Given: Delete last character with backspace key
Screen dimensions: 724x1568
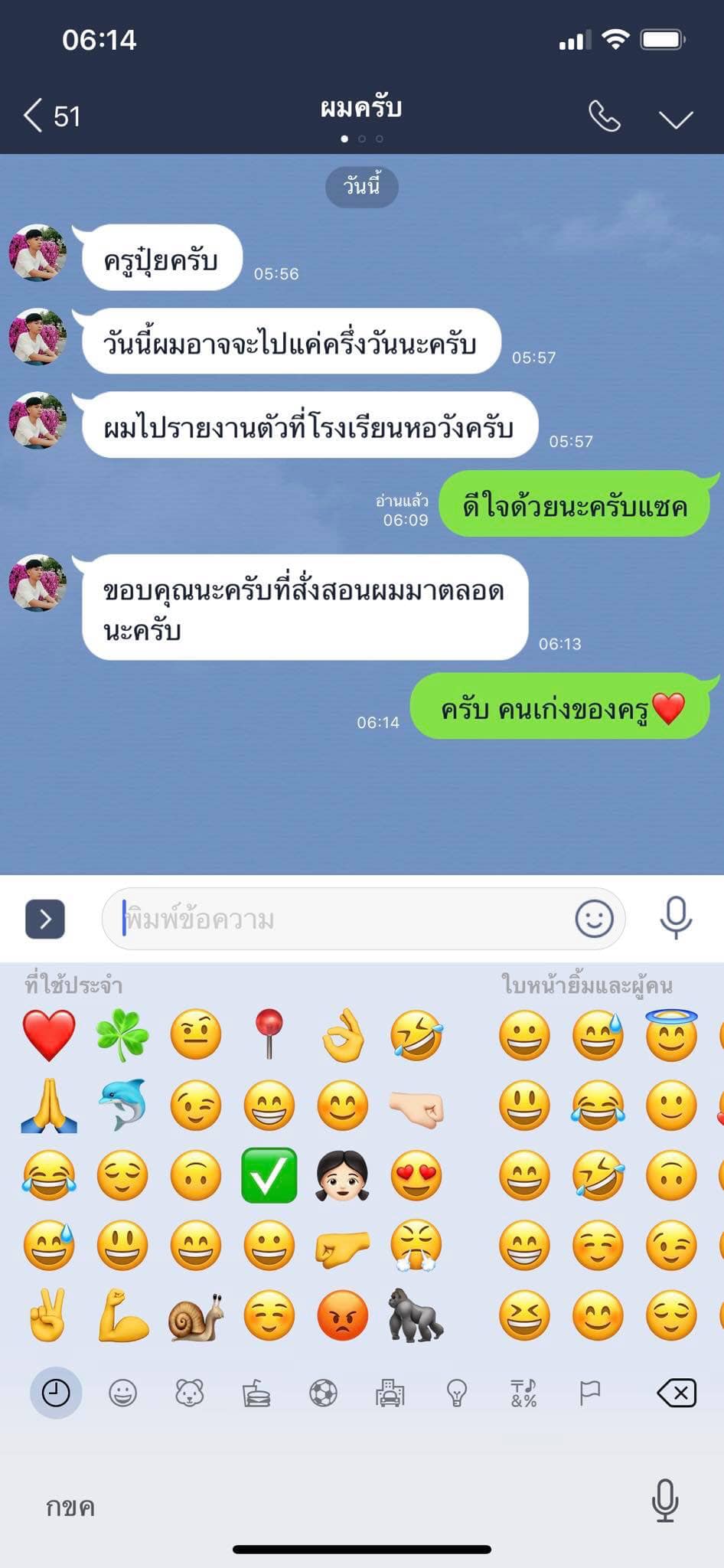Looking at the screenshot, I should tap(677, 1393).
